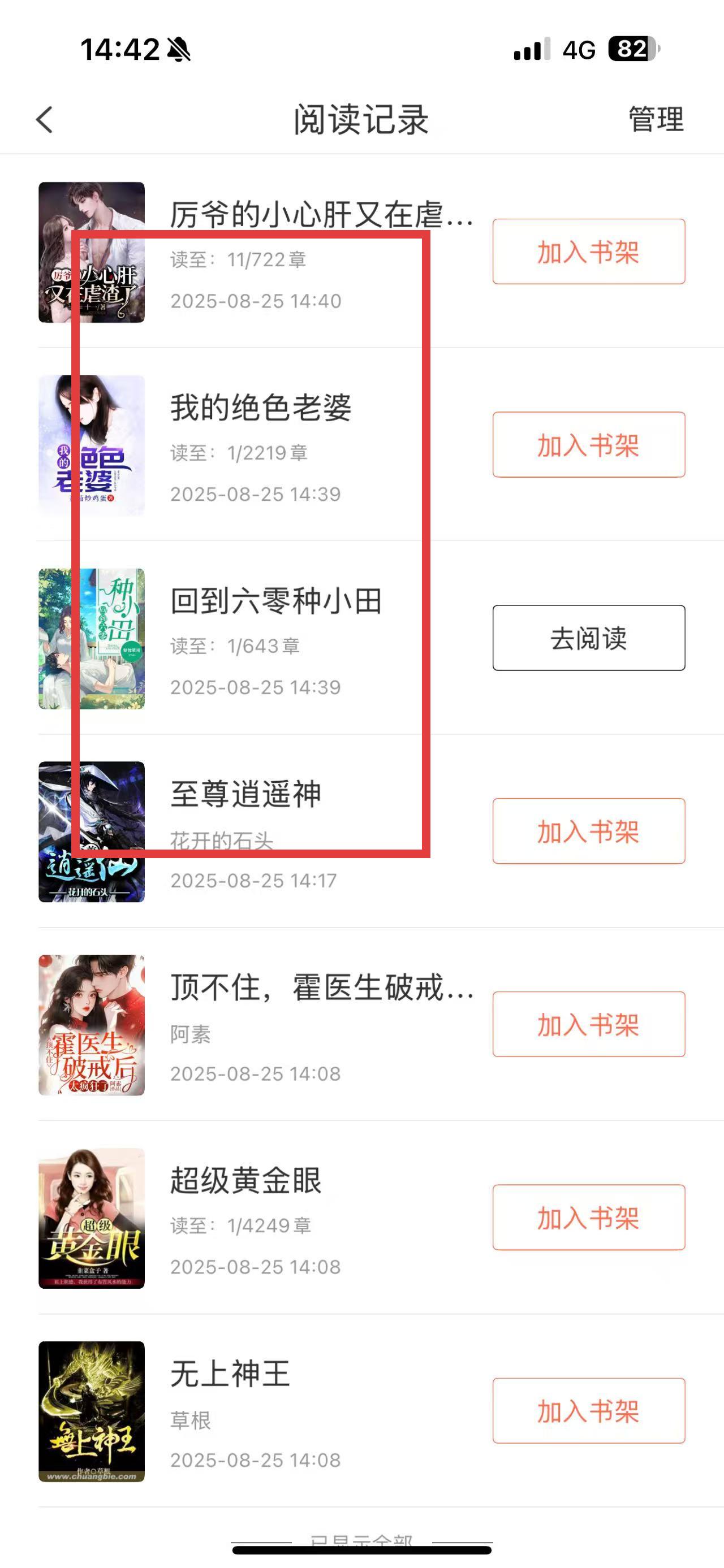Add 我的绝色老婆 to bookshelf
This screenshot has height=1568, width=724.
point(588,444)
